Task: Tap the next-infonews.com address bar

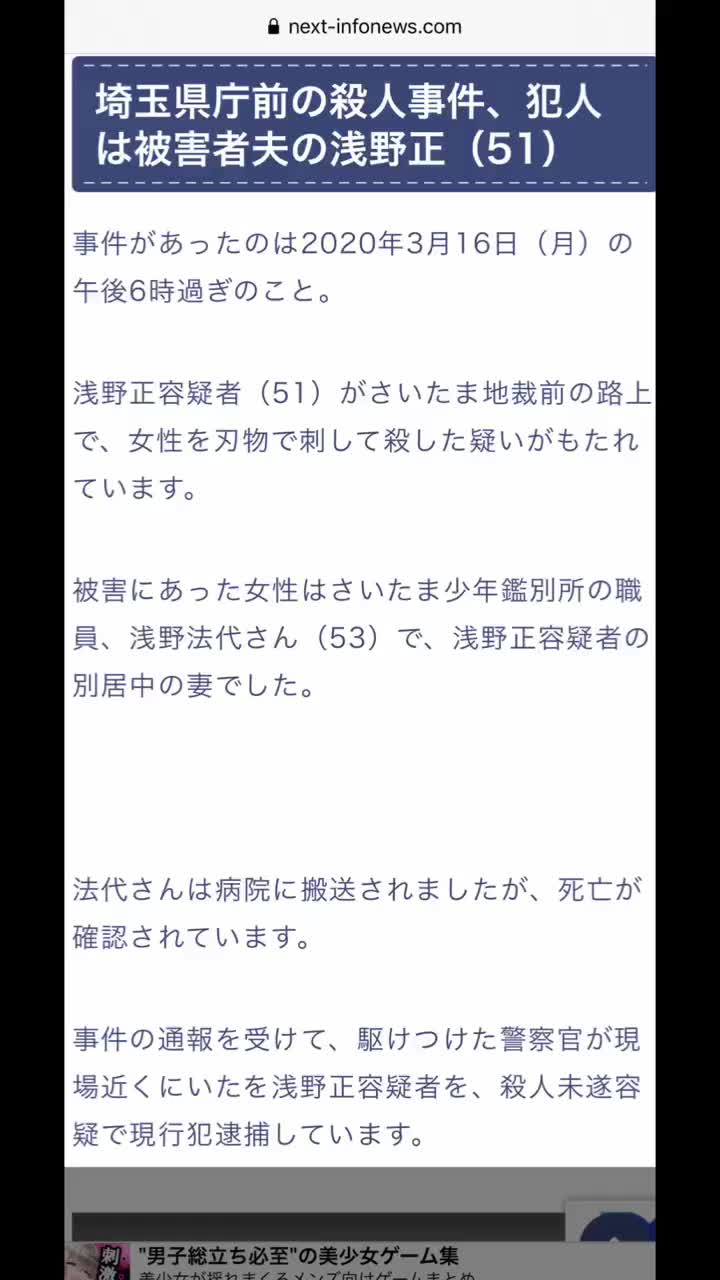Action: pyautogui.click(x=364, y=27)
